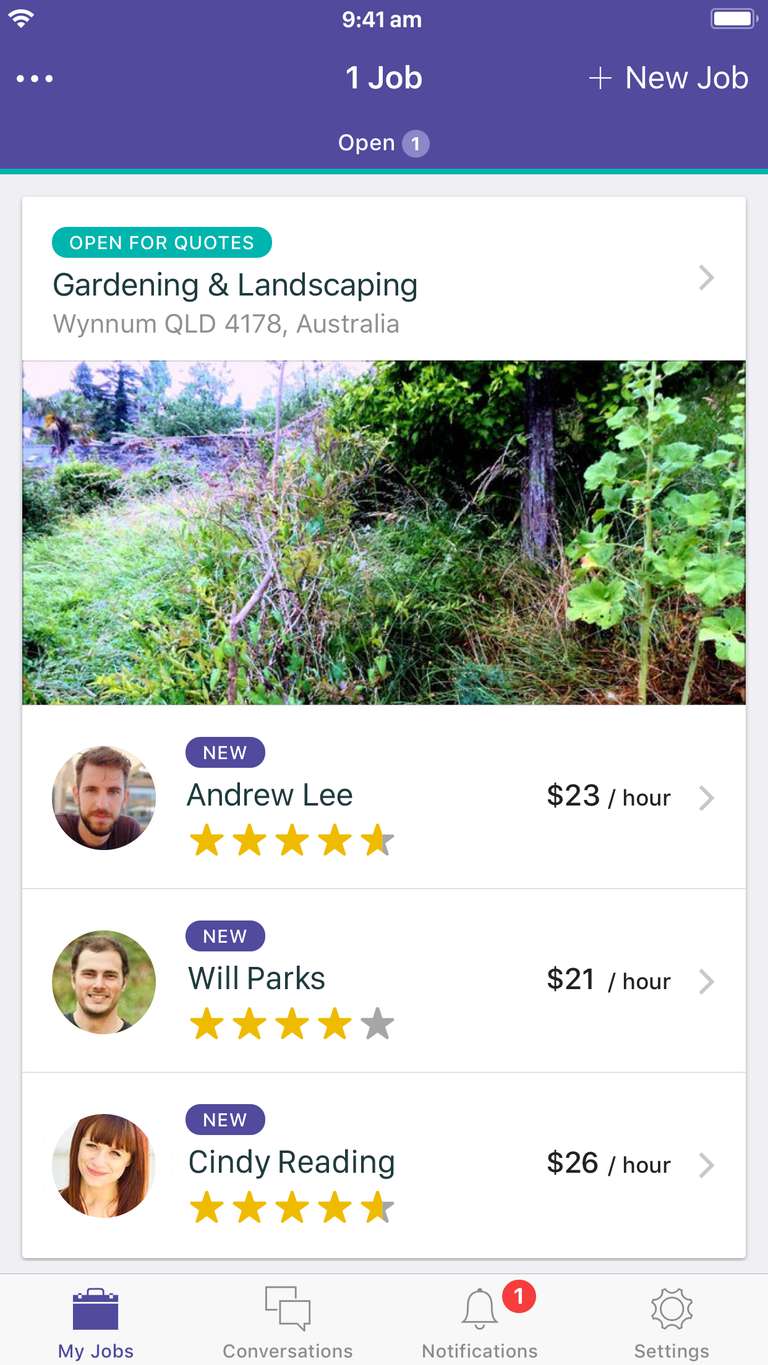The height and width of the screenshot is (1365, 768).
Task: Open the Open For Quotes badge
Action: (x=161, y=242)
